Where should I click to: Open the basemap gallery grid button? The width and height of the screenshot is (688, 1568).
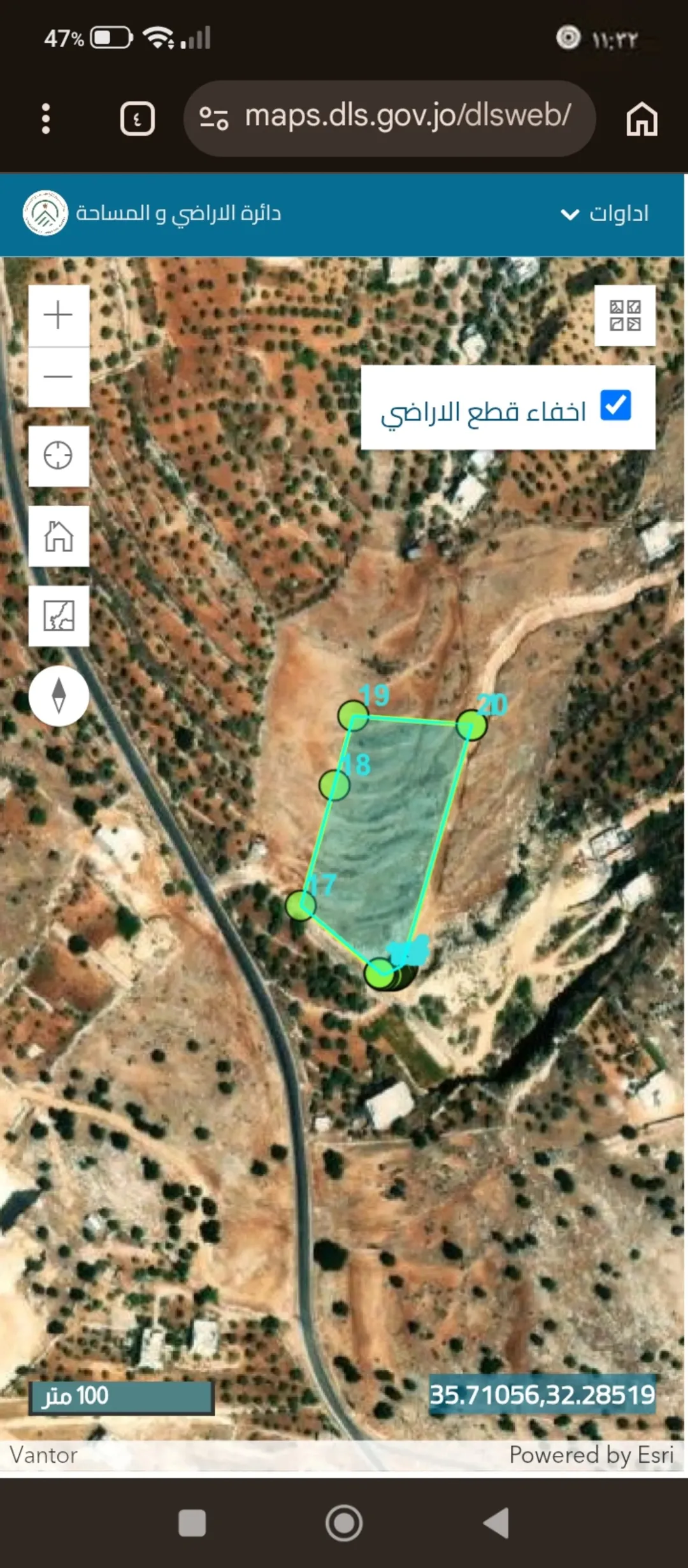click(625, 316)
